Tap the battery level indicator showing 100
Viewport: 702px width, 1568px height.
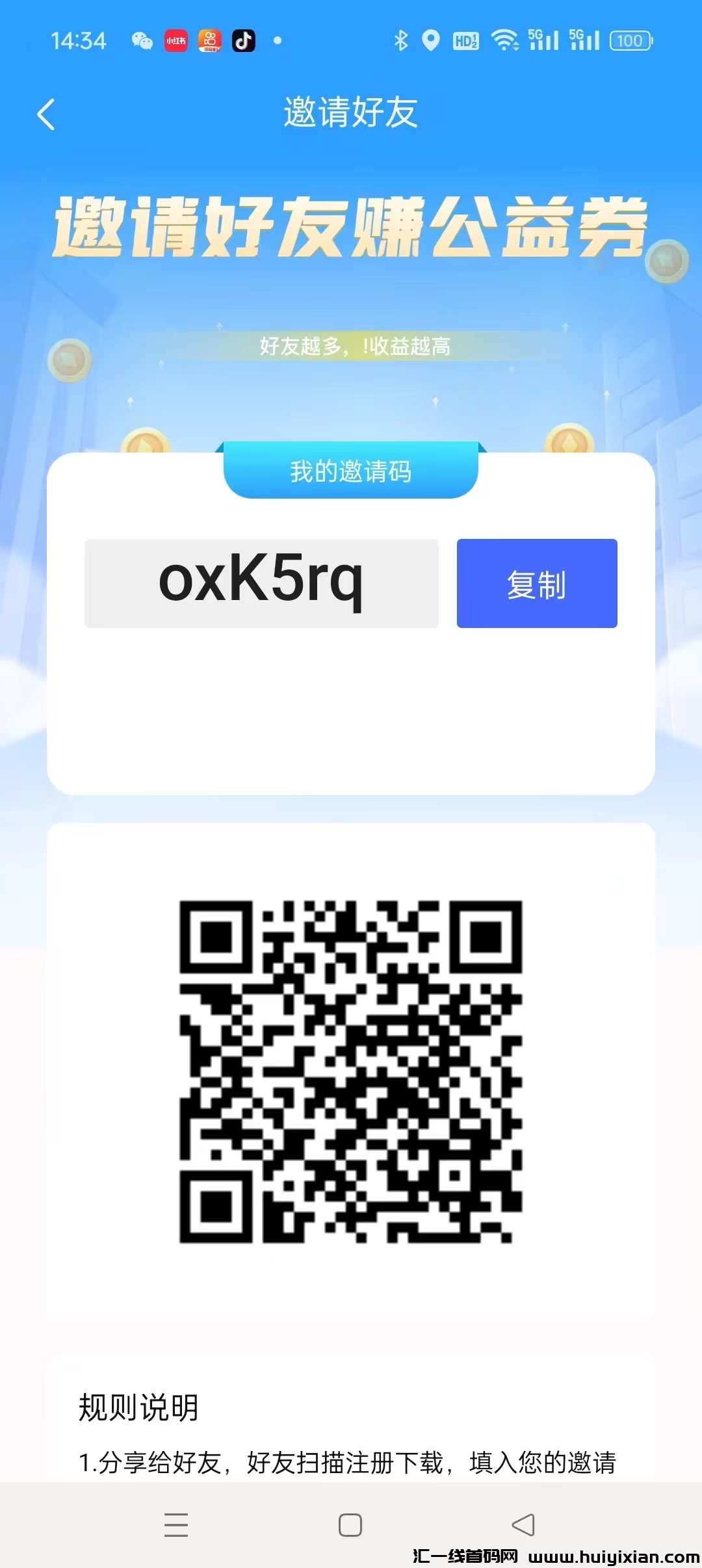pyautogui.click(x=630, y=41)
